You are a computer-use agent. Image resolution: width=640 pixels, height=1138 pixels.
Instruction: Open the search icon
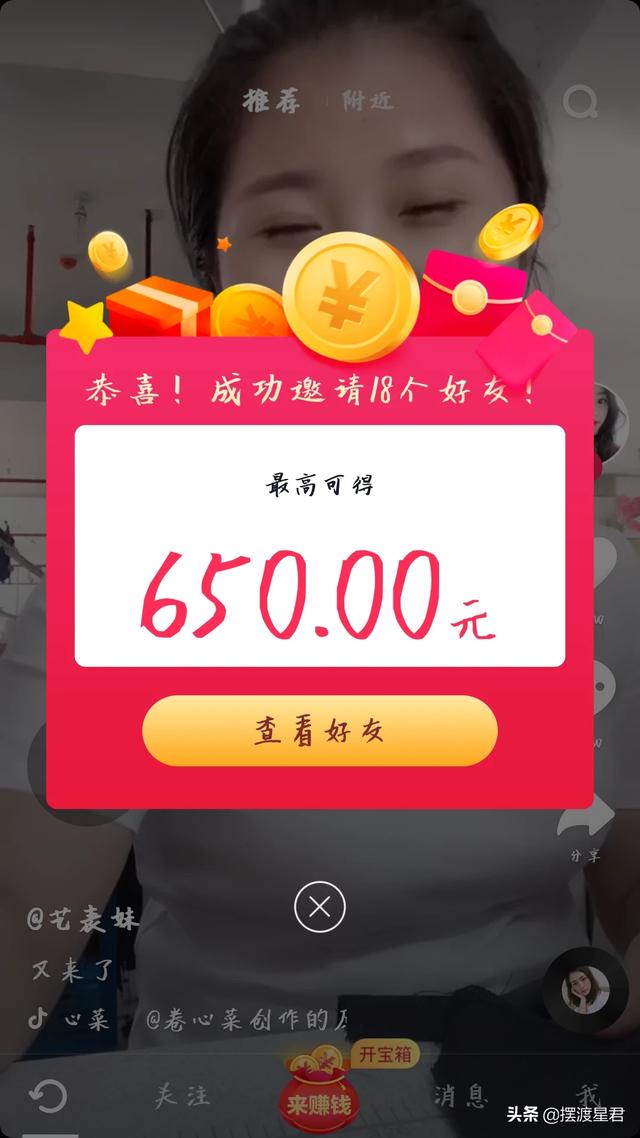point(579,102)
